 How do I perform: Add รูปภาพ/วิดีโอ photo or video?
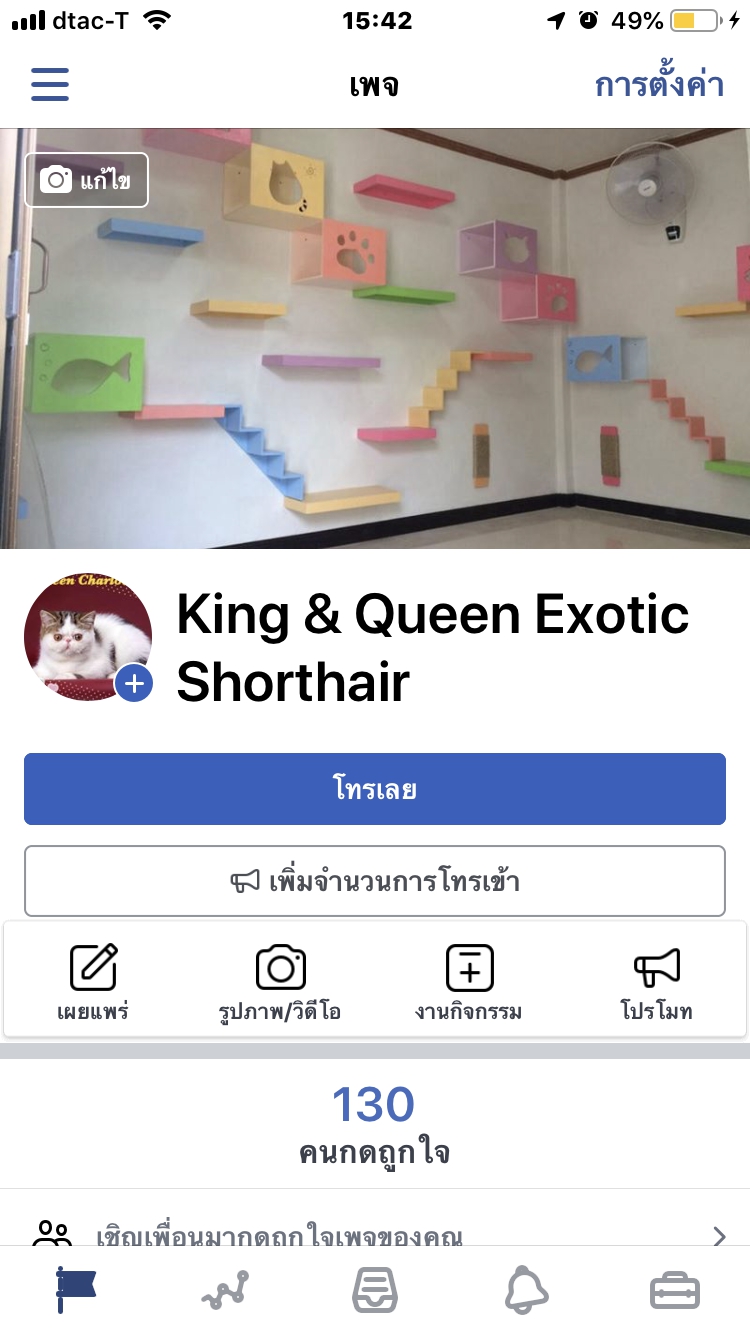click(280, 981)
